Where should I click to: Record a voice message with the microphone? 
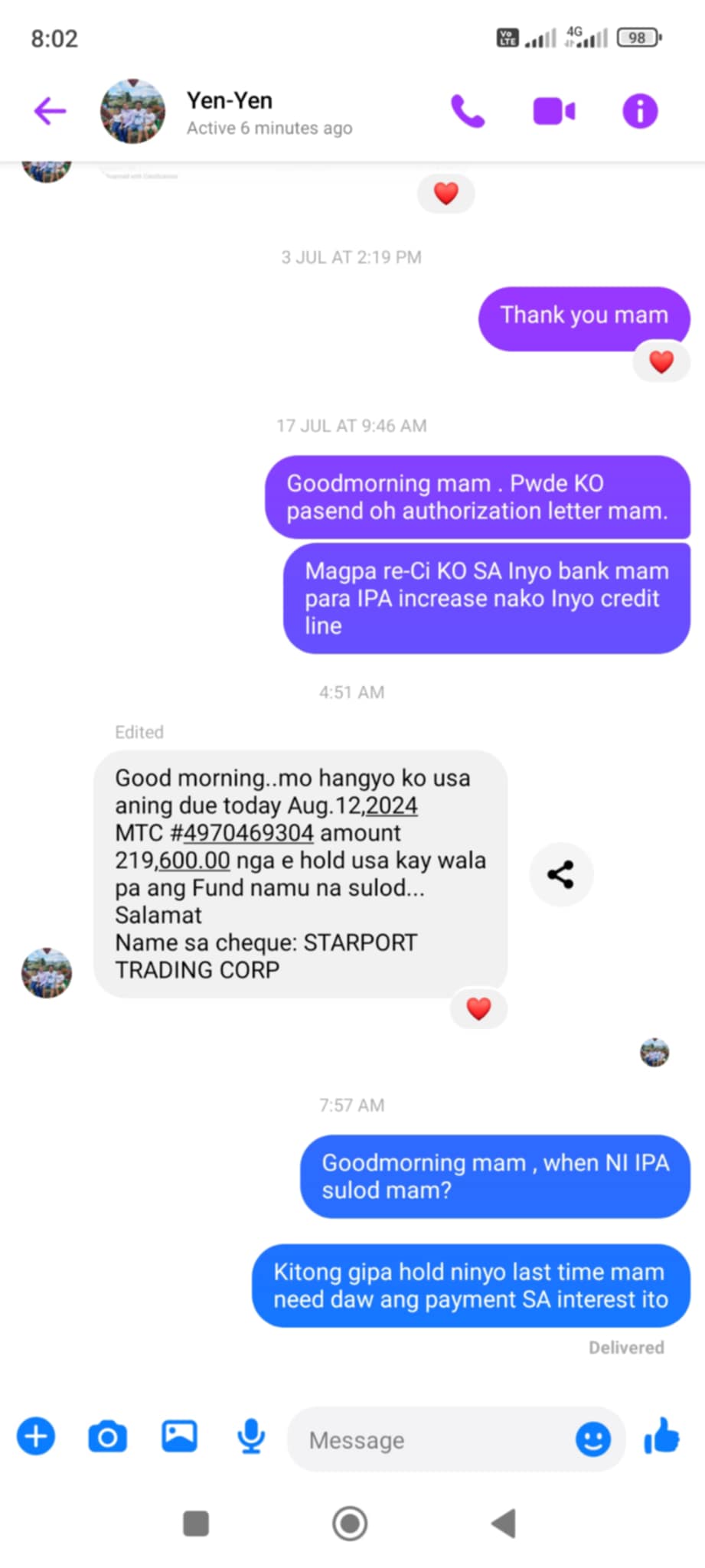[251, 1436]
